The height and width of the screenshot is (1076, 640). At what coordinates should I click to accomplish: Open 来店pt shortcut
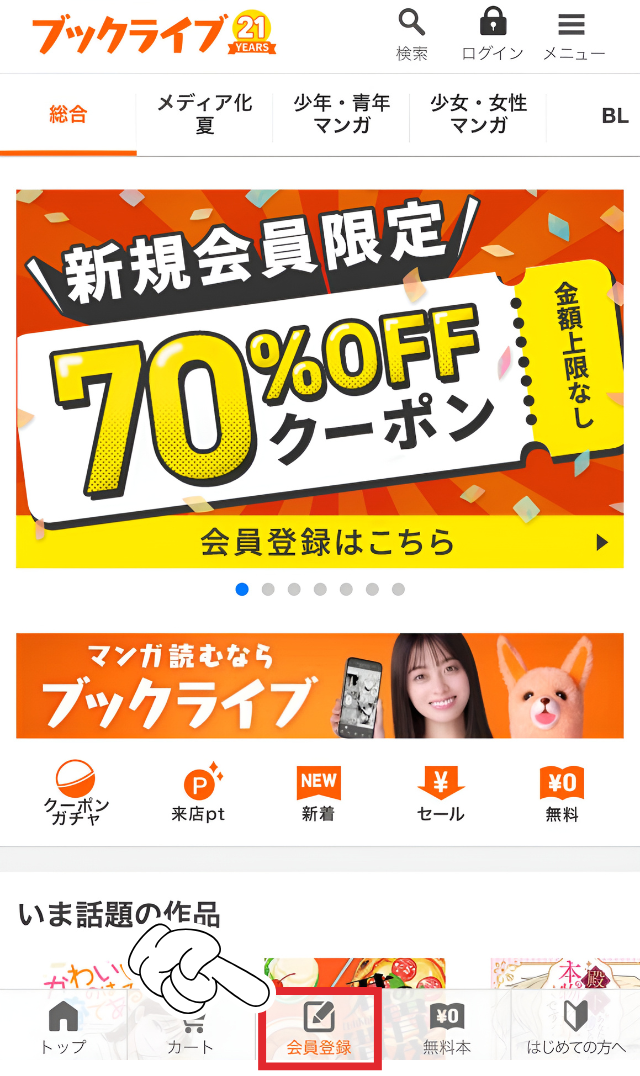point(198,793)
